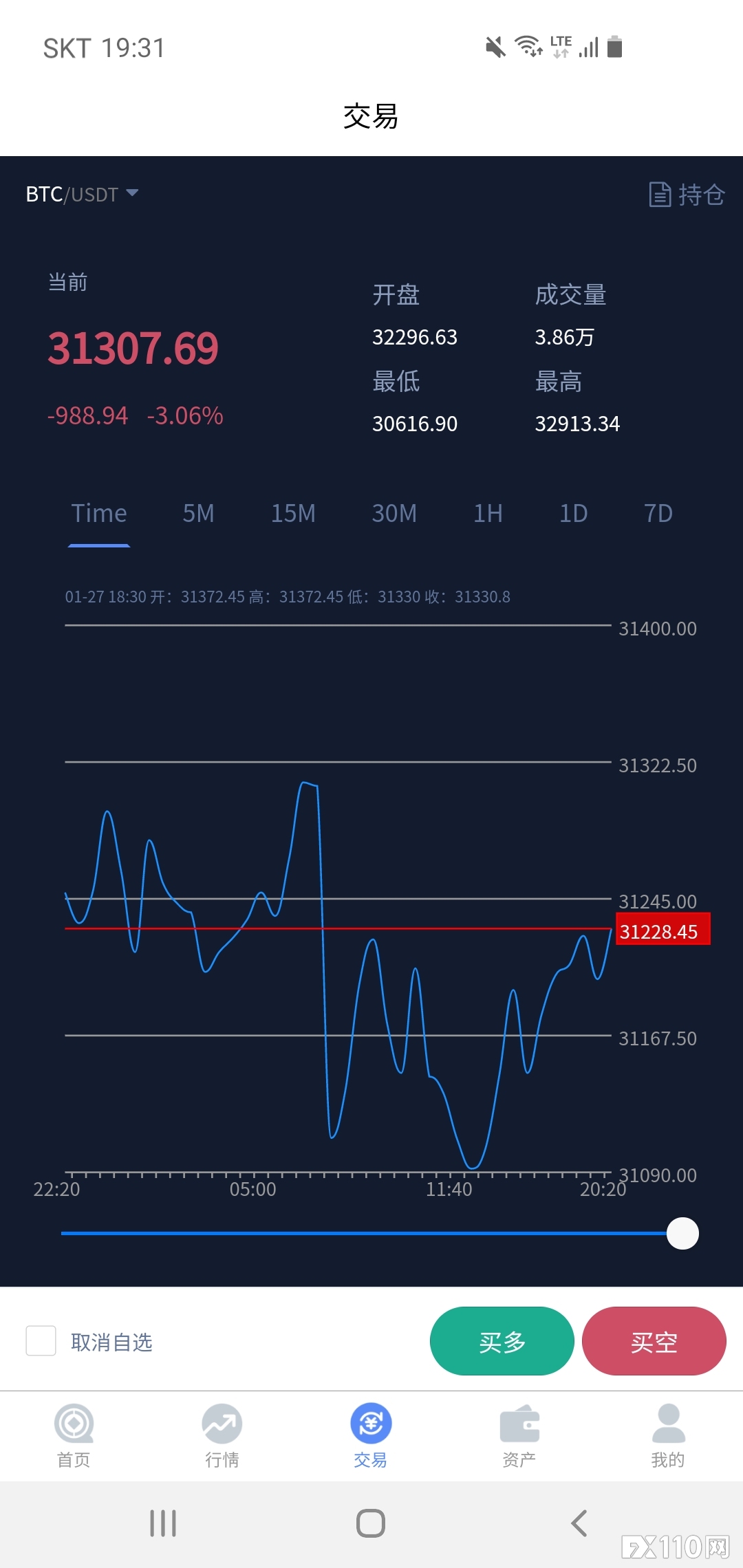This screenshot has height=1568, width=743.
Task: Switch chart to 5M interval
Action: coord(198,514)
